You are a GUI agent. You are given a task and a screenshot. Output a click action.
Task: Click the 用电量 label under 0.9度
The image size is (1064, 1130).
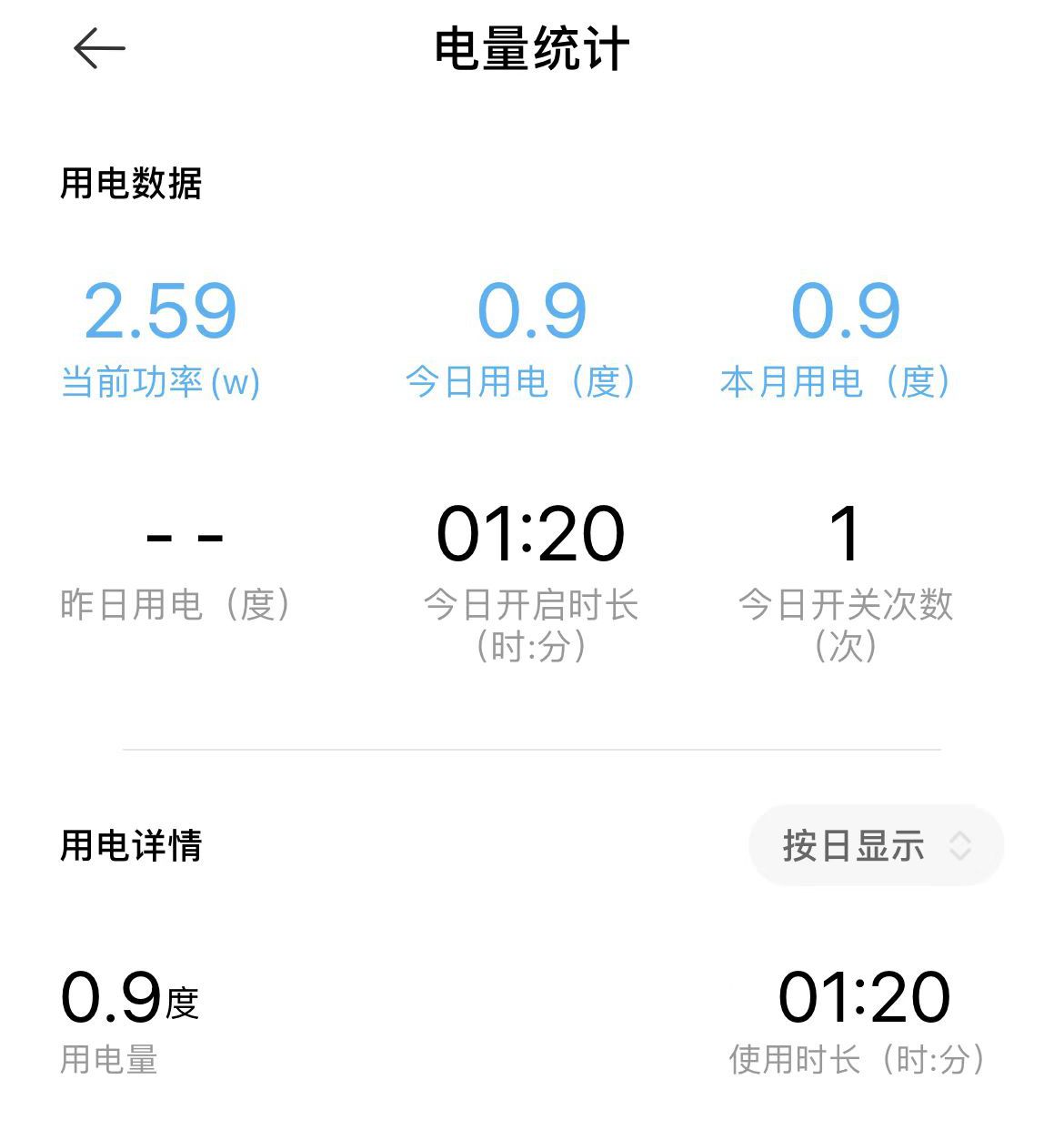(106, 1062)
